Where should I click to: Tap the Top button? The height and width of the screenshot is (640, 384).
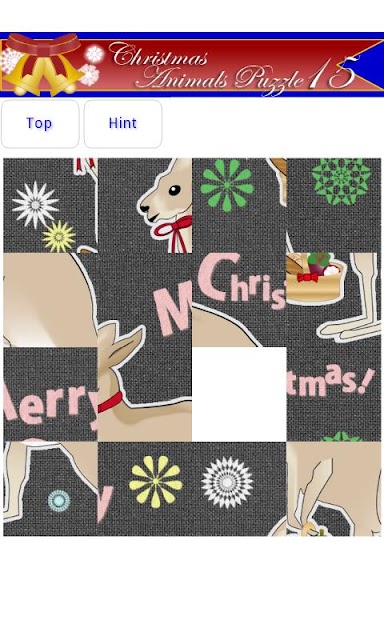40,124
